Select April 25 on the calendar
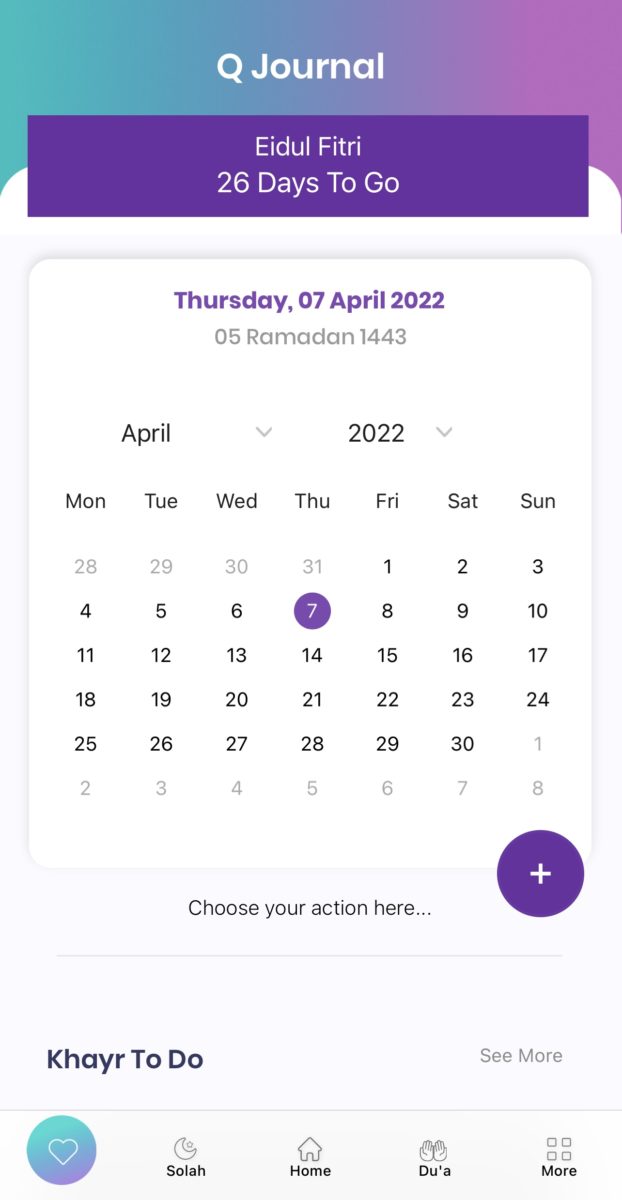 [x=85, y=743]
